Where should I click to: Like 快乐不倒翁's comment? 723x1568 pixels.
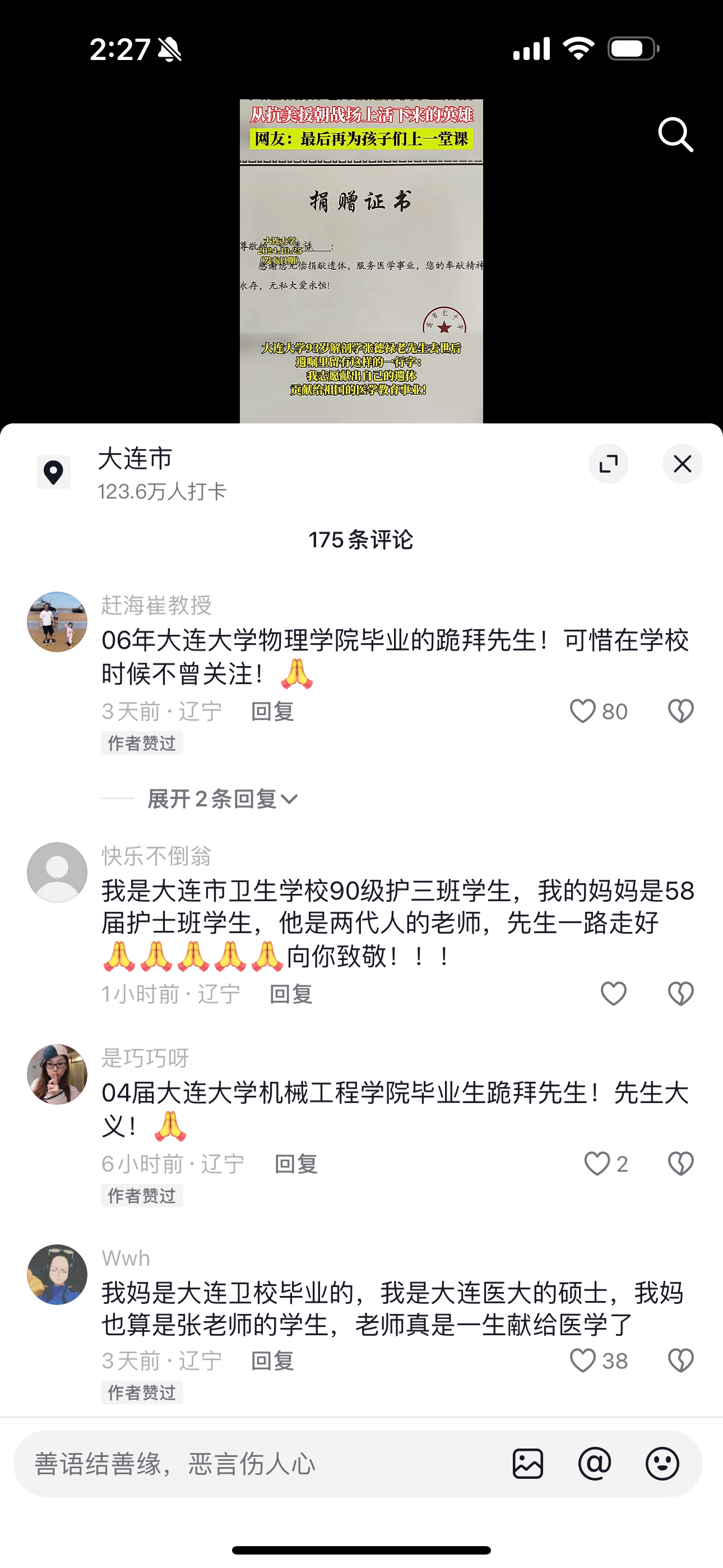614,994
